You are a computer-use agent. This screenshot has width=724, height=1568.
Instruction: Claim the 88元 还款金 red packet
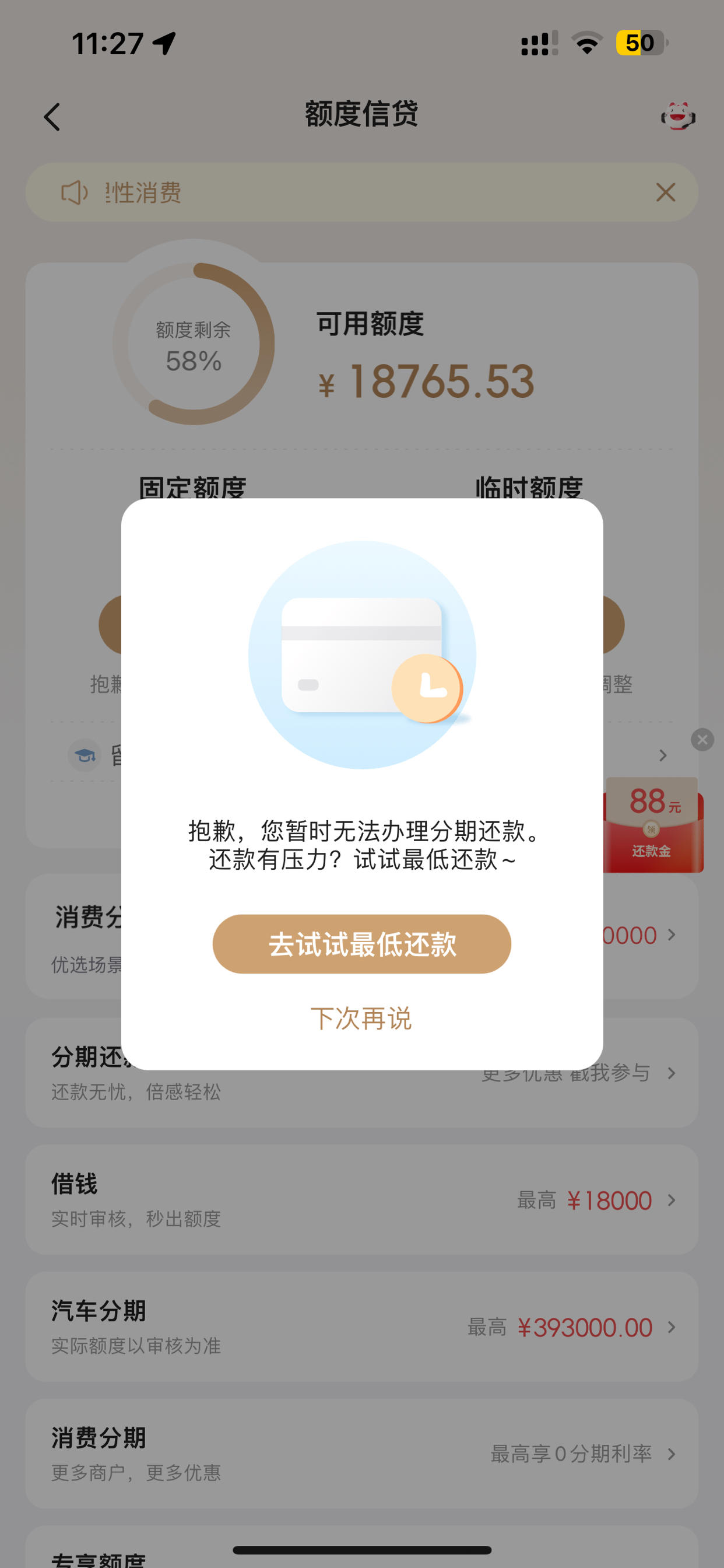pyautogui.click(x=654, y=824)
